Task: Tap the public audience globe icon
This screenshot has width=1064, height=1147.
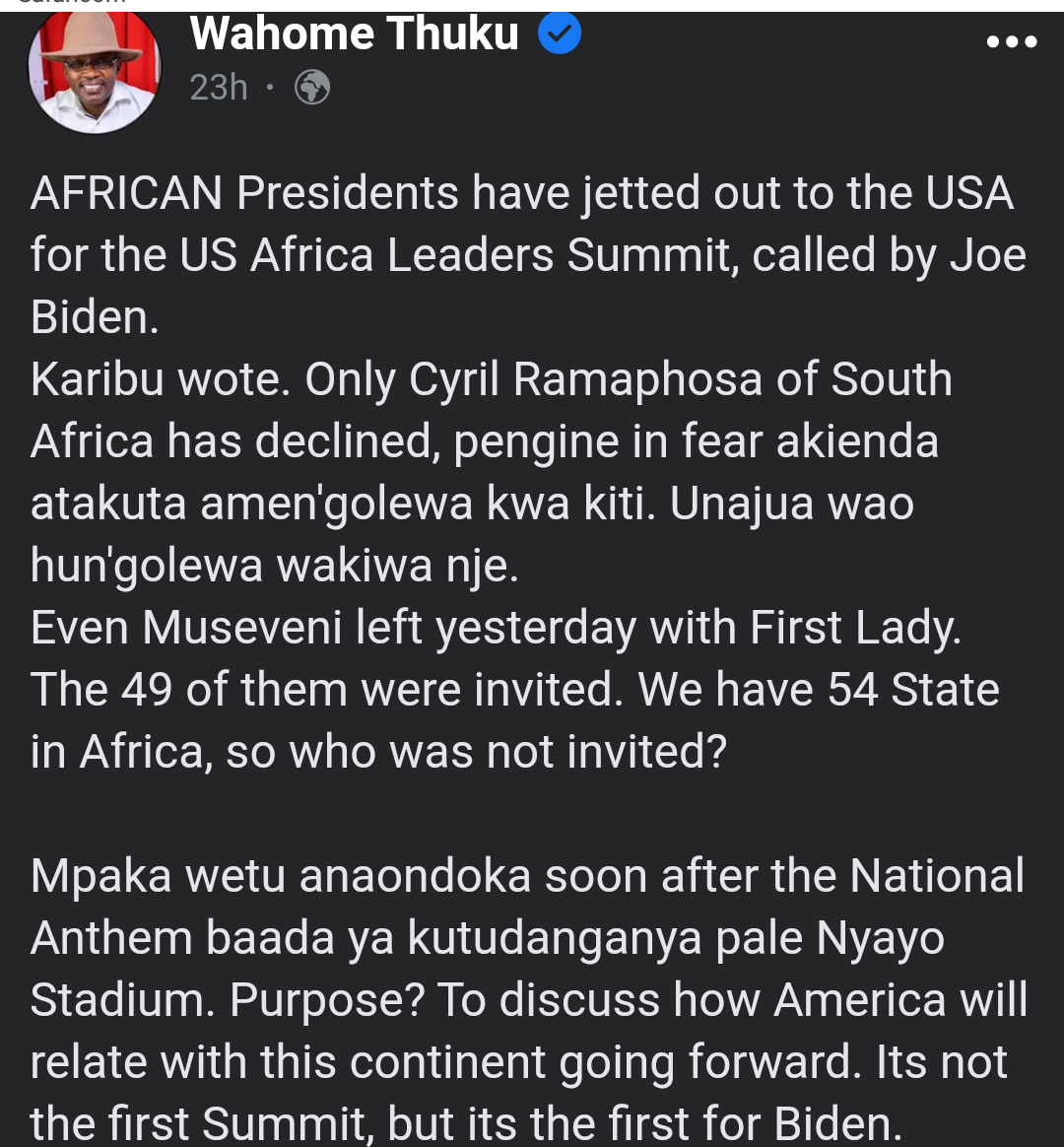Action: 312,89
